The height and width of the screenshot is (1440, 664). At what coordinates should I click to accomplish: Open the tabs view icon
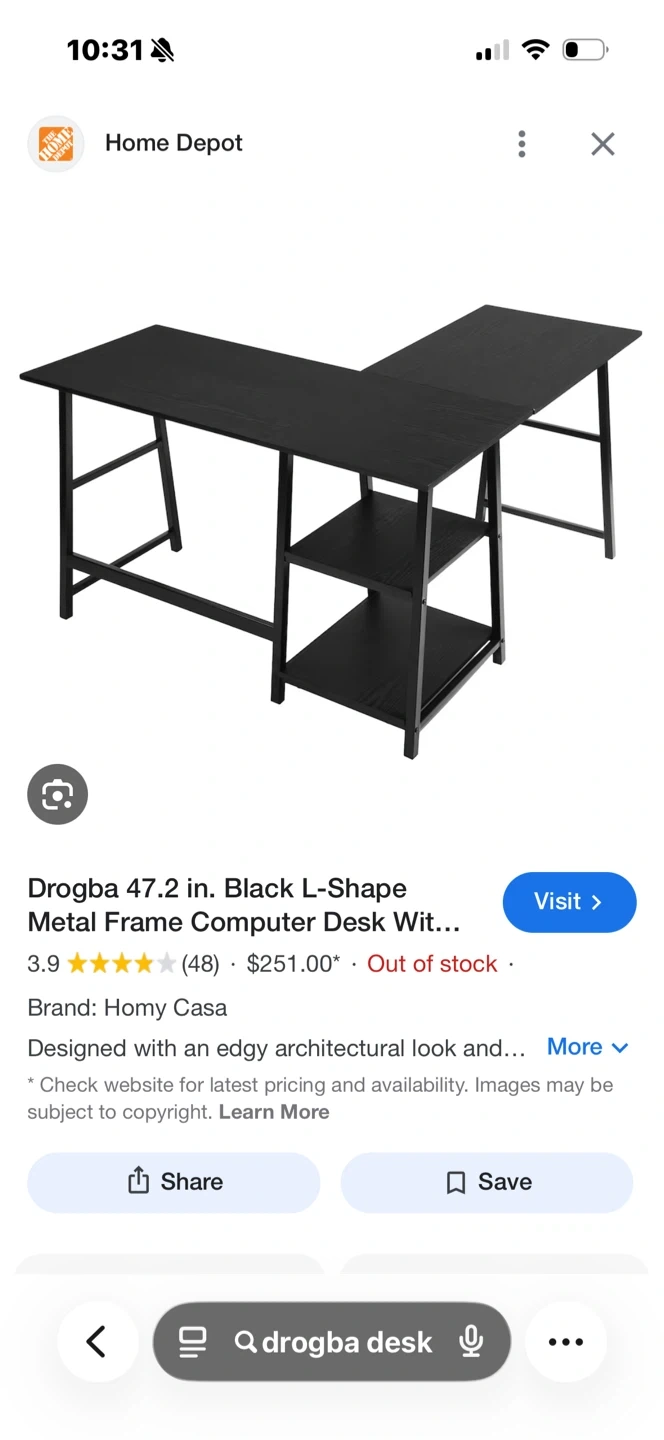(192, 1342)
